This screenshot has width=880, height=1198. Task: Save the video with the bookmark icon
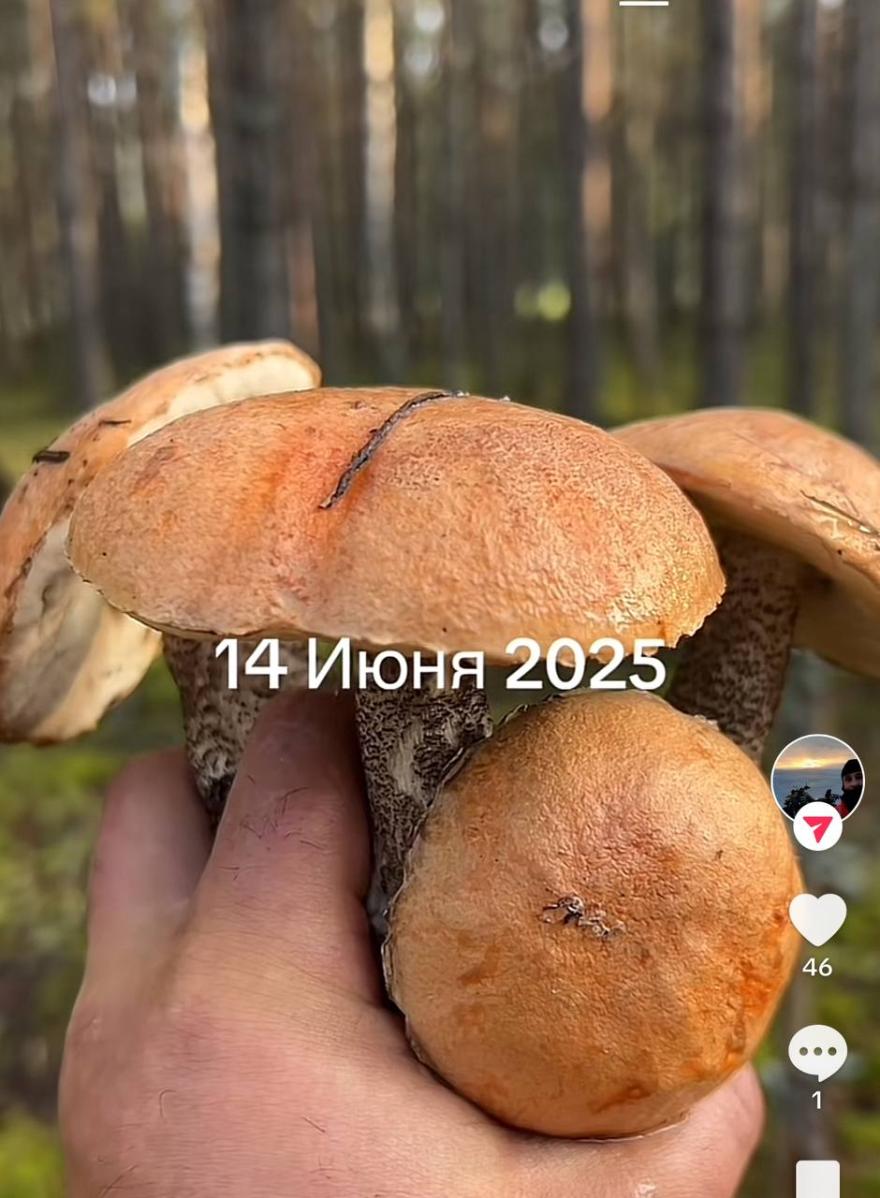pyautogui.click(x=817, y=1180)
